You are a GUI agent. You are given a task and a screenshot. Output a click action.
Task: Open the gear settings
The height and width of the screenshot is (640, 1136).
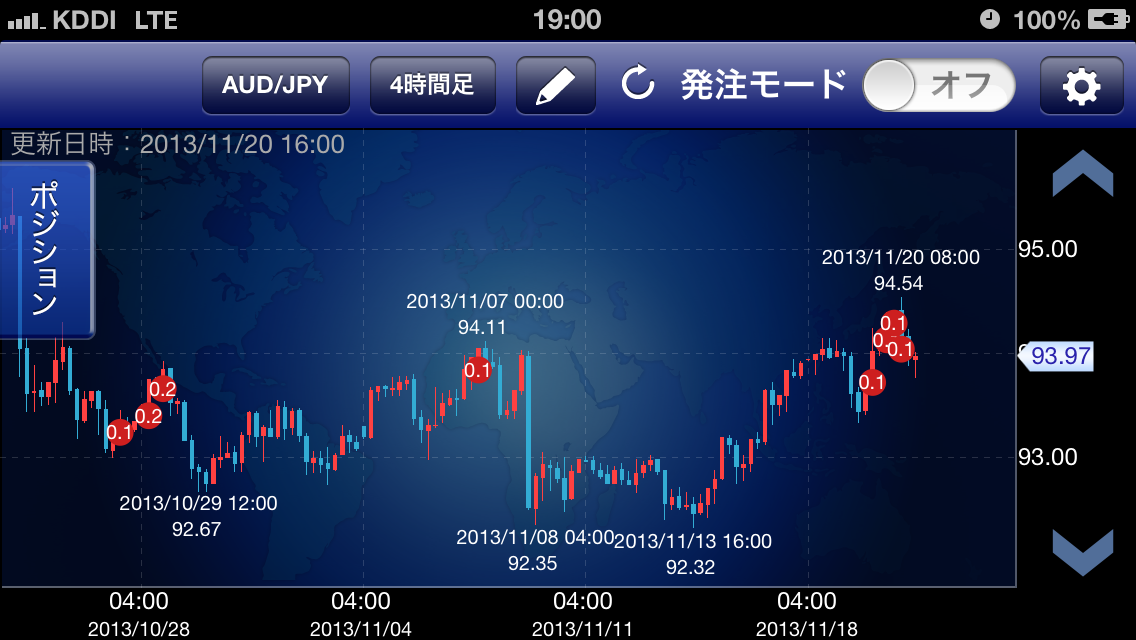[1081, 86]
